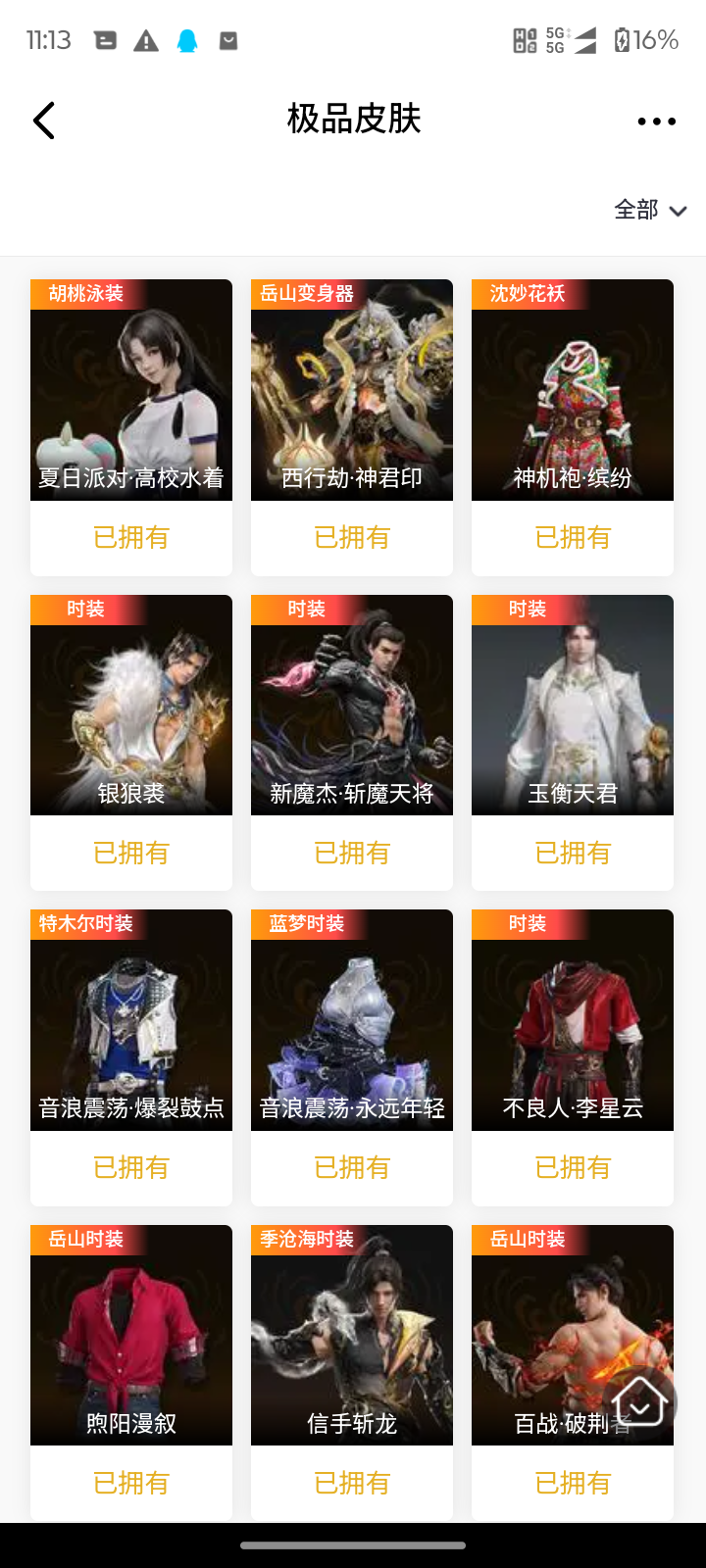The height and width of the screenshot is (1568, 706).
Task: Tap 已拥有 under 银狼裘
Action: pos(130,853)
